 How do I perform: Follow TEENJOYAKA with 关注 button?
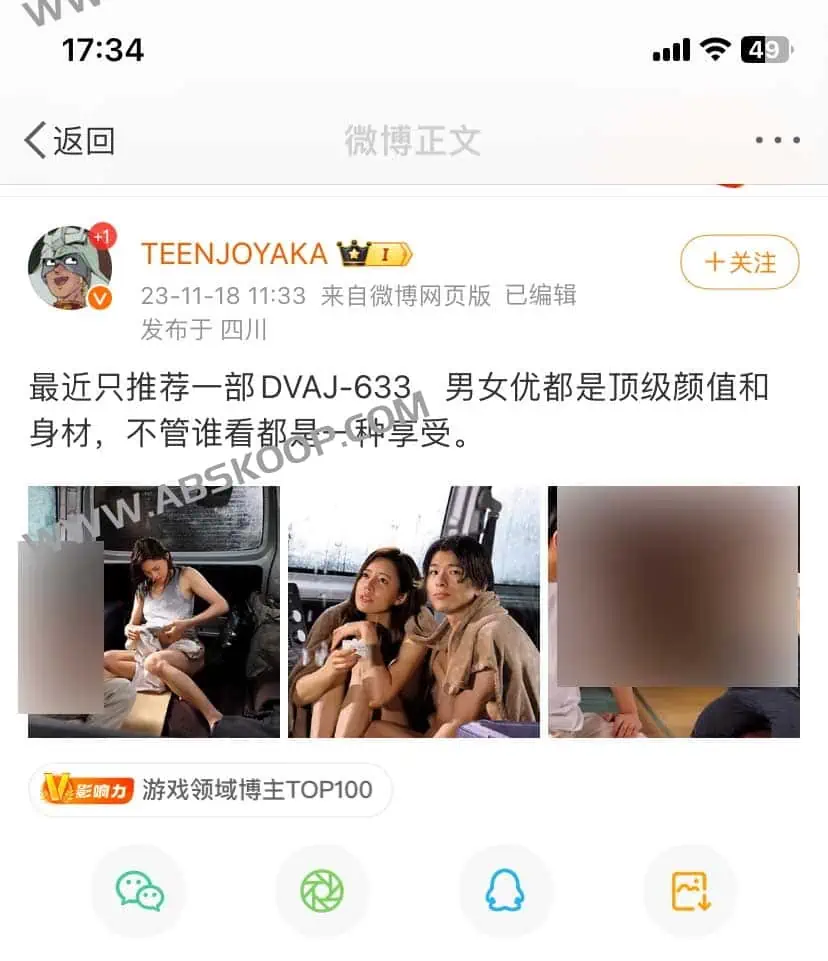pyautogui.click(x=739, y=263)
